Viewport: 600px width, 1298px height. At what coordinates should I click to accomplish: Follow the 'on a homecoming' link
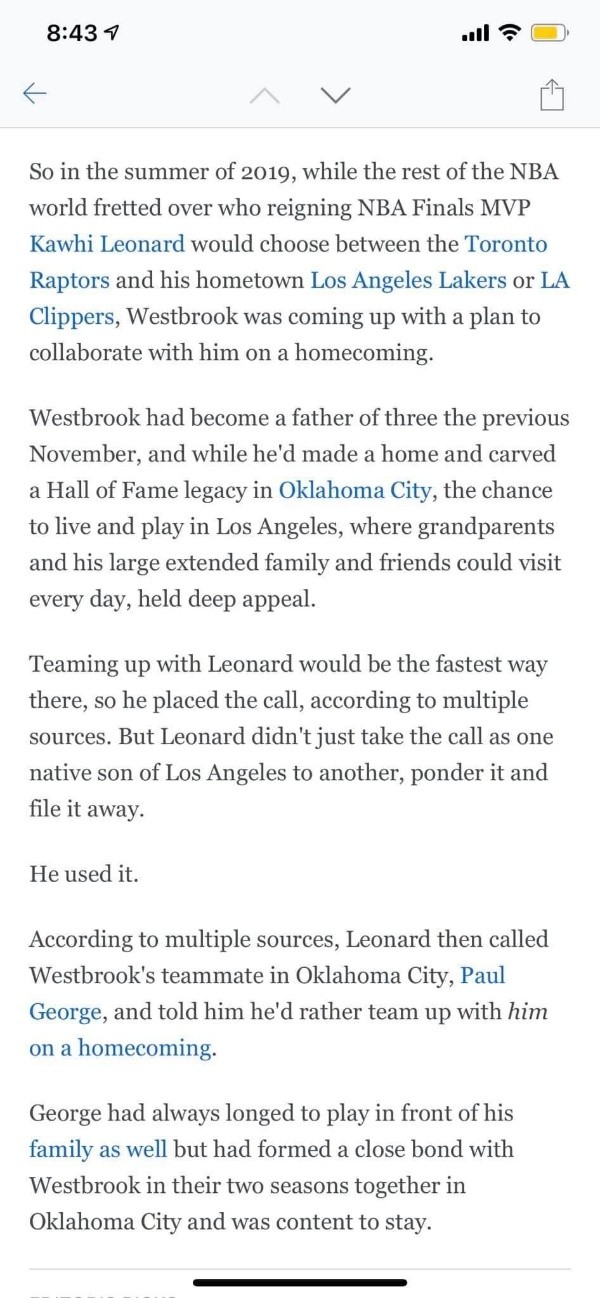tap(120, 1048)
